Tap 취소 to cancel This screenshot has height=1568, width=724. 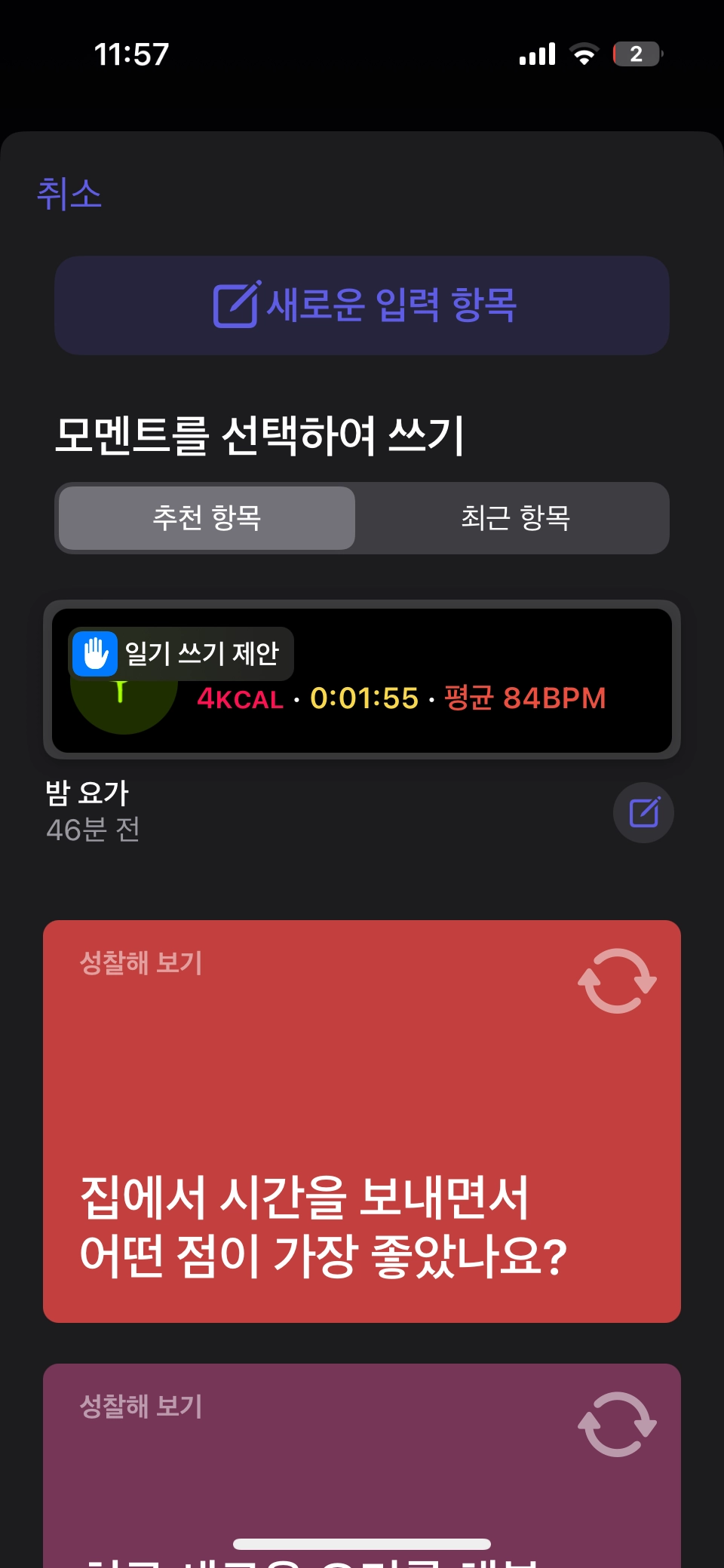tap(69, 194)
